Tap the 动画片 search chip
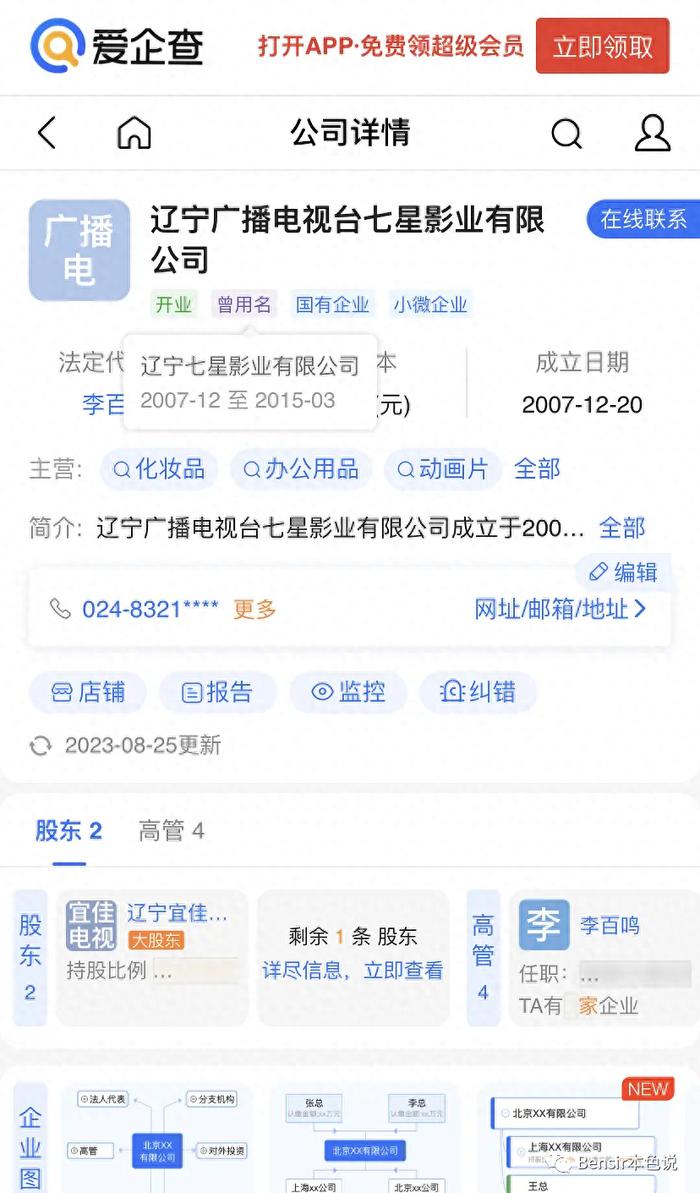 coord(443,469)
